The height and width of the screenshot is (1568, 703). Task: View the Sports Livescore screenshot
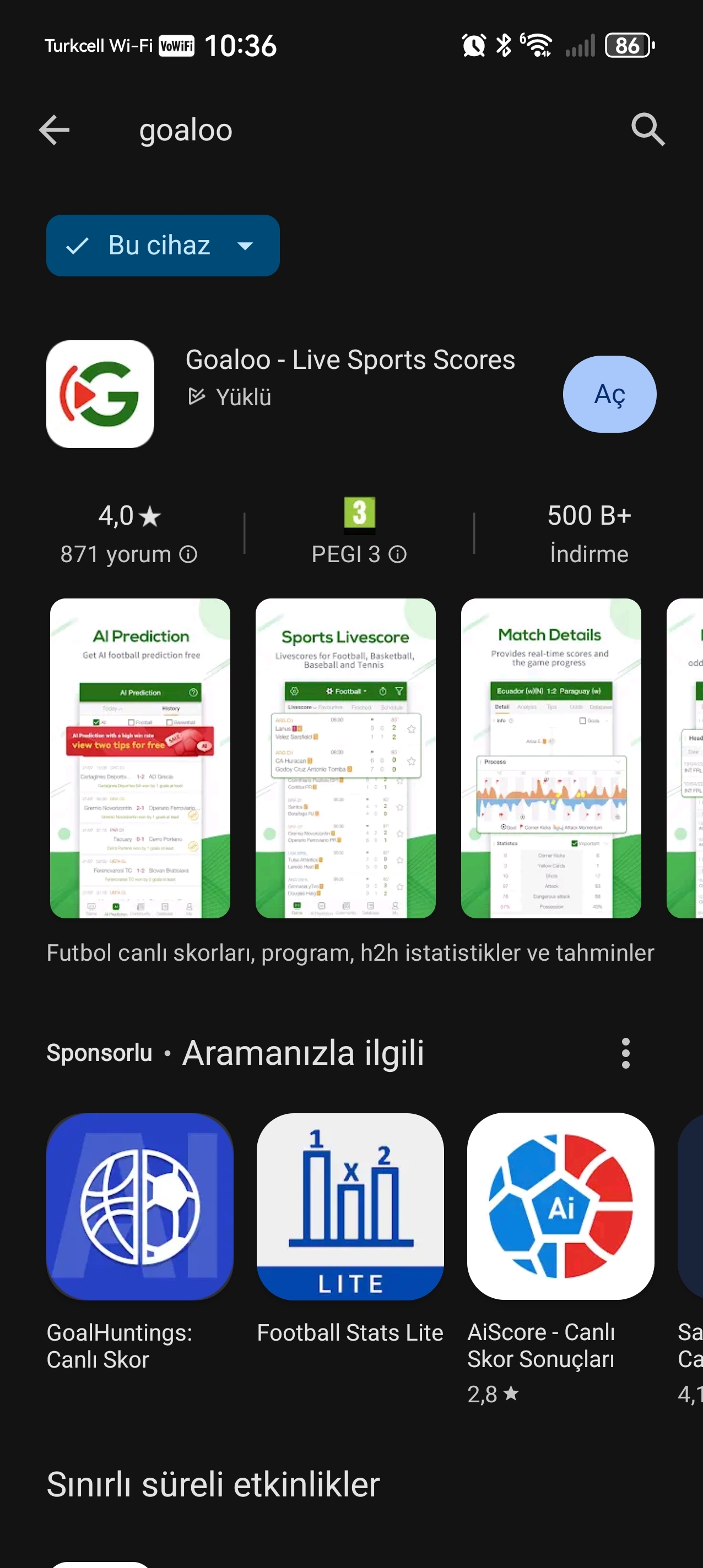point(345,758)
